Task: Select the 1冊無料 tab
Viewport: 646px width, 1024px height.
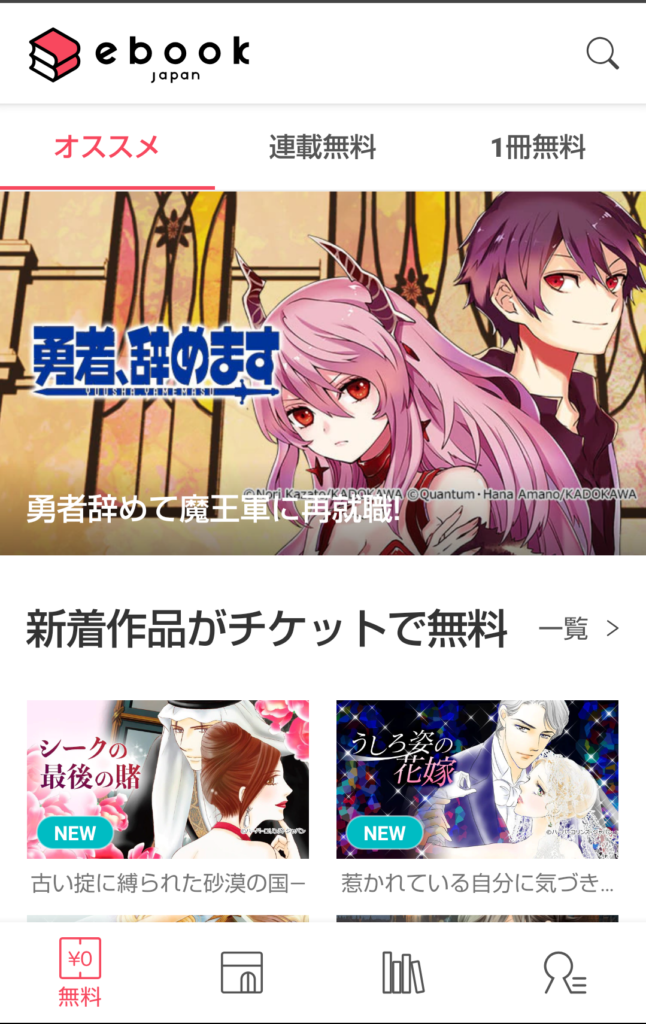Action: click(x=537, y=147)
